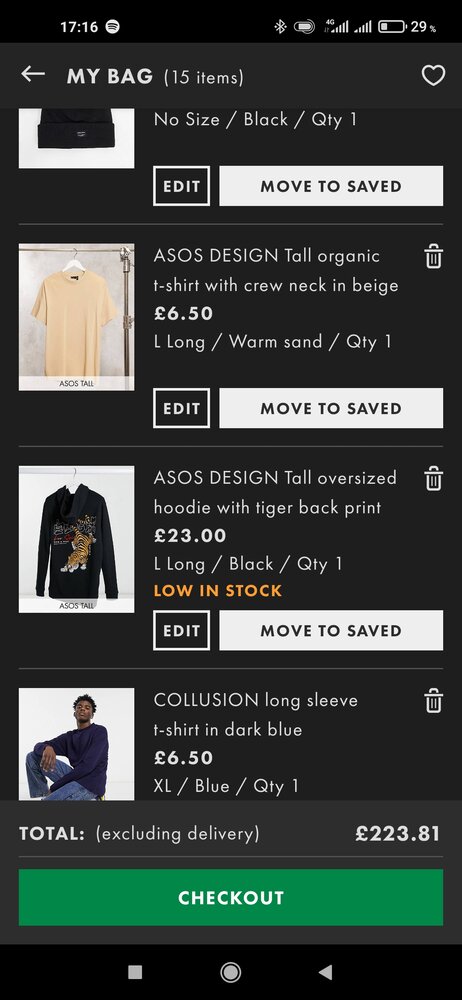Edit the black No Size item
Screen dimensions: 462x1000
point(181,186)
